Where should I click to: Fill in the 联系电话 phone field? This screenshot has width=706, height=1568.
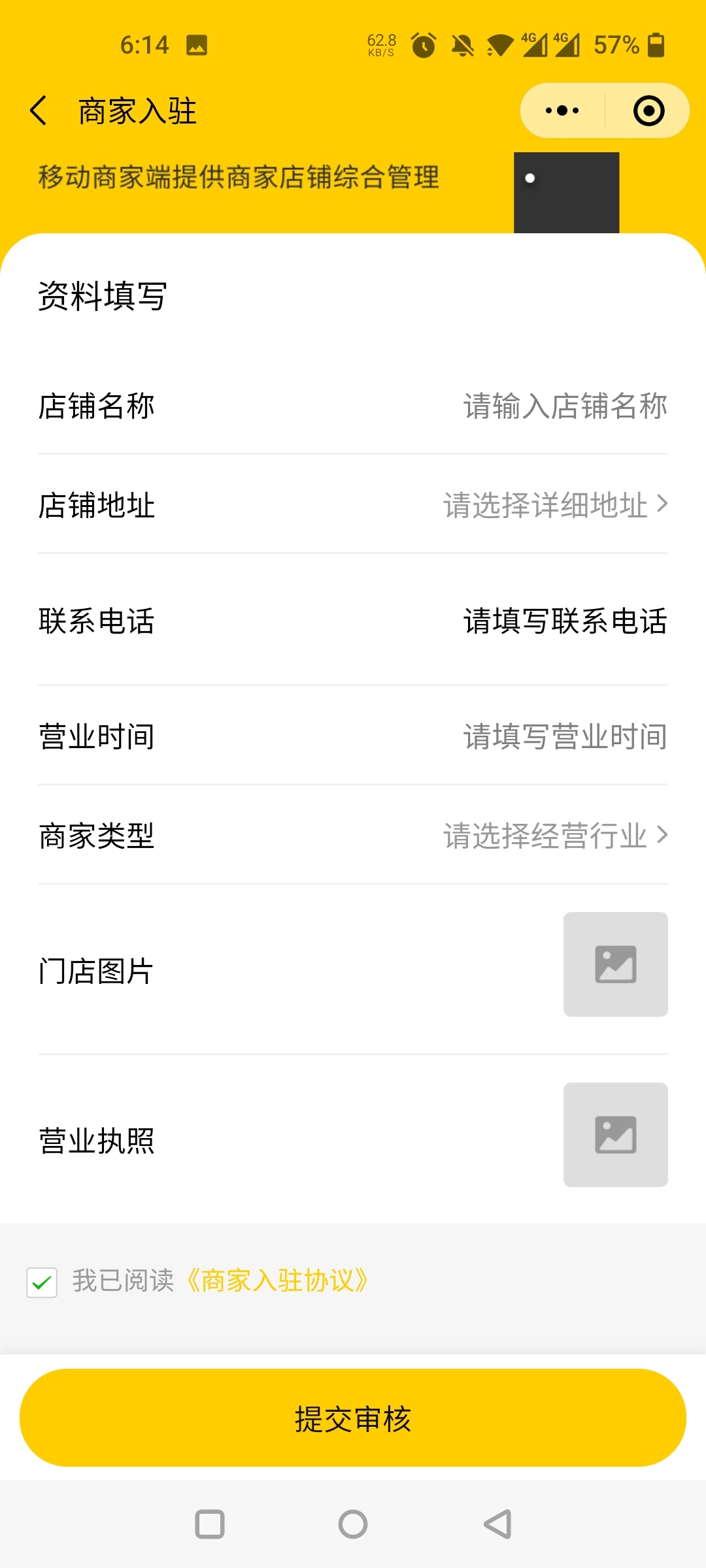[x=565, y=621]
